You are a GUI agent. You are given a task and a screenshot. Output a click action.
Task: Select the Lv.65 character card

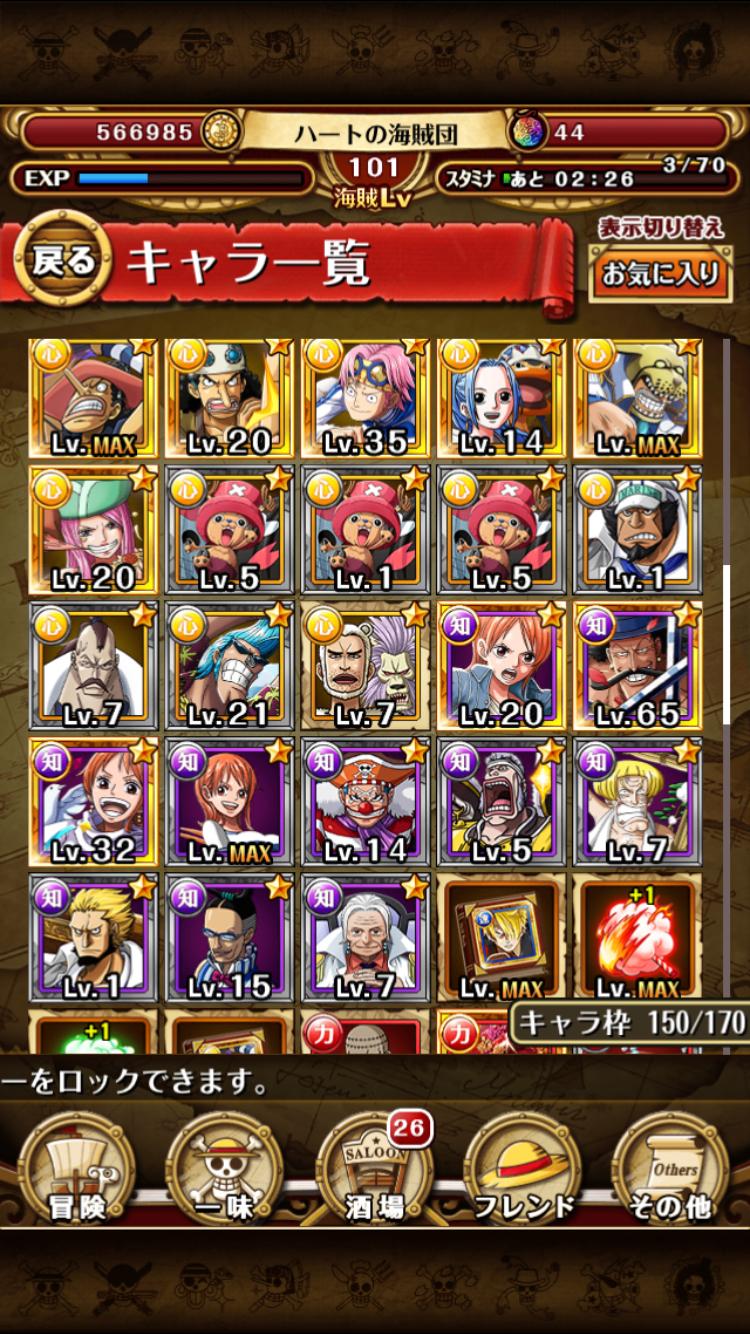click(638, 665)
